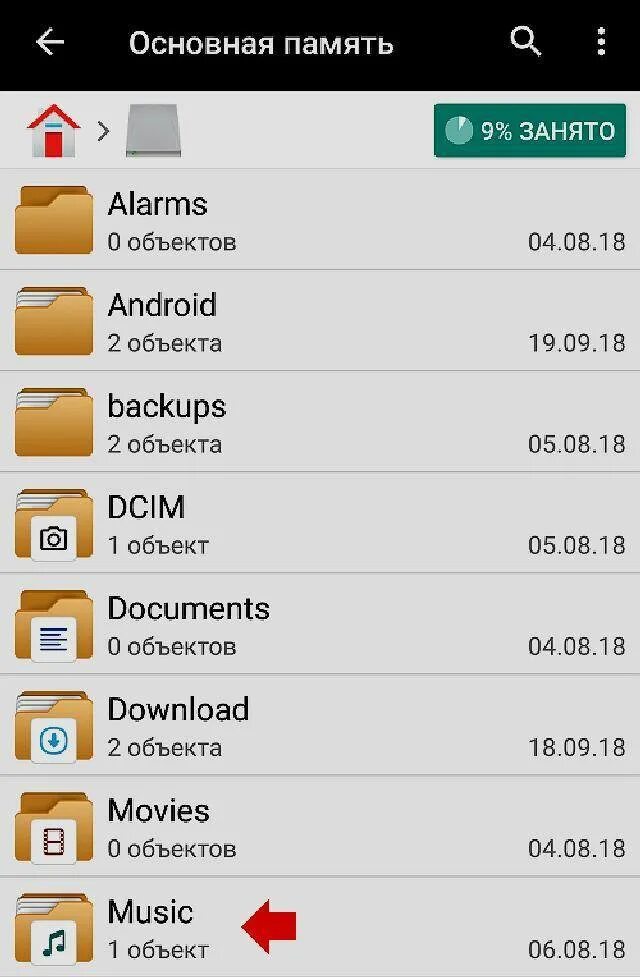The image size is (640, 977).
Task: Open the Documents folder
Action: [x=320, y=624]
